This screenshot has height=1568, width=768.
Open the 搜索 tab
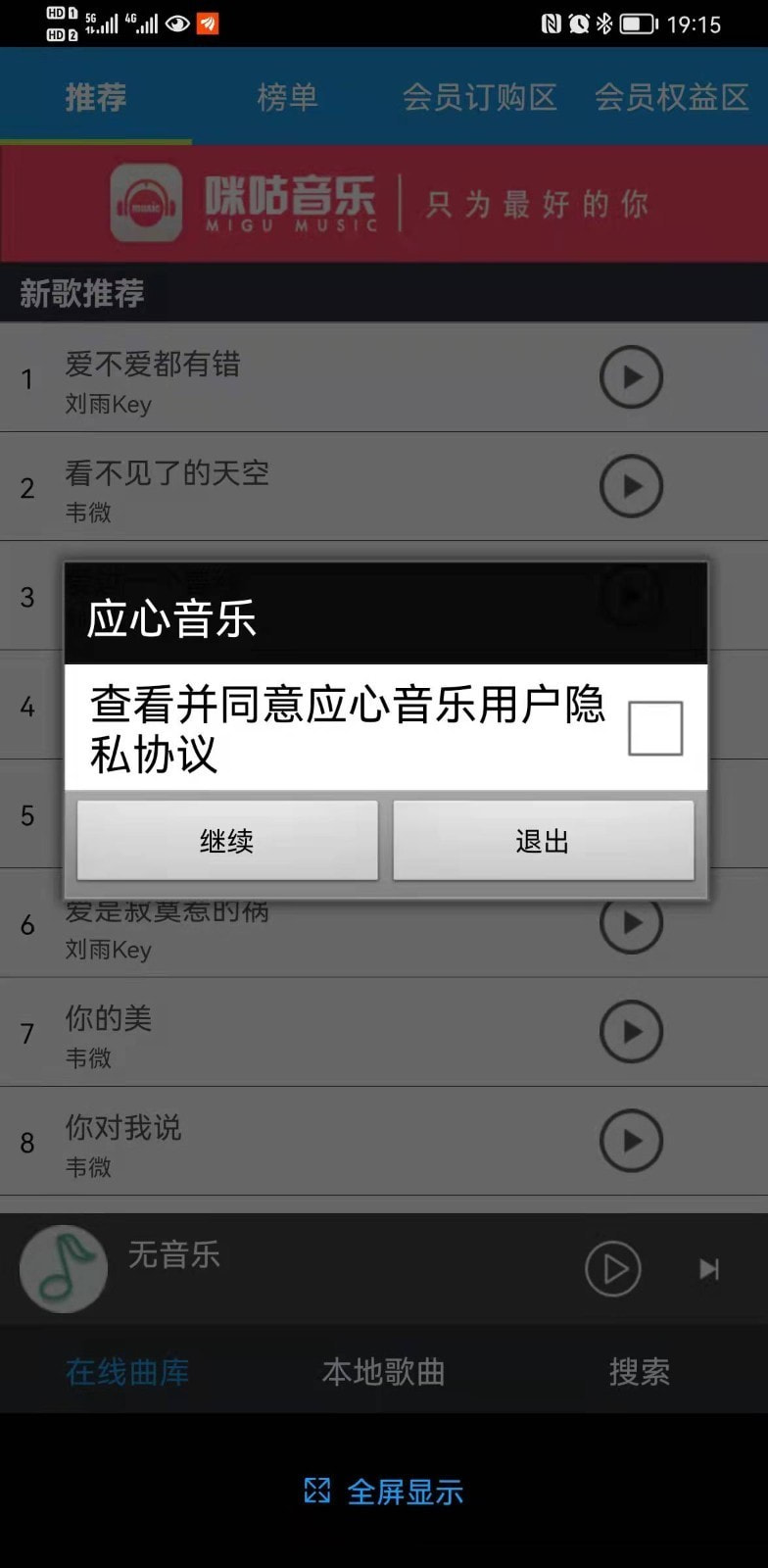click(639, 1372)
